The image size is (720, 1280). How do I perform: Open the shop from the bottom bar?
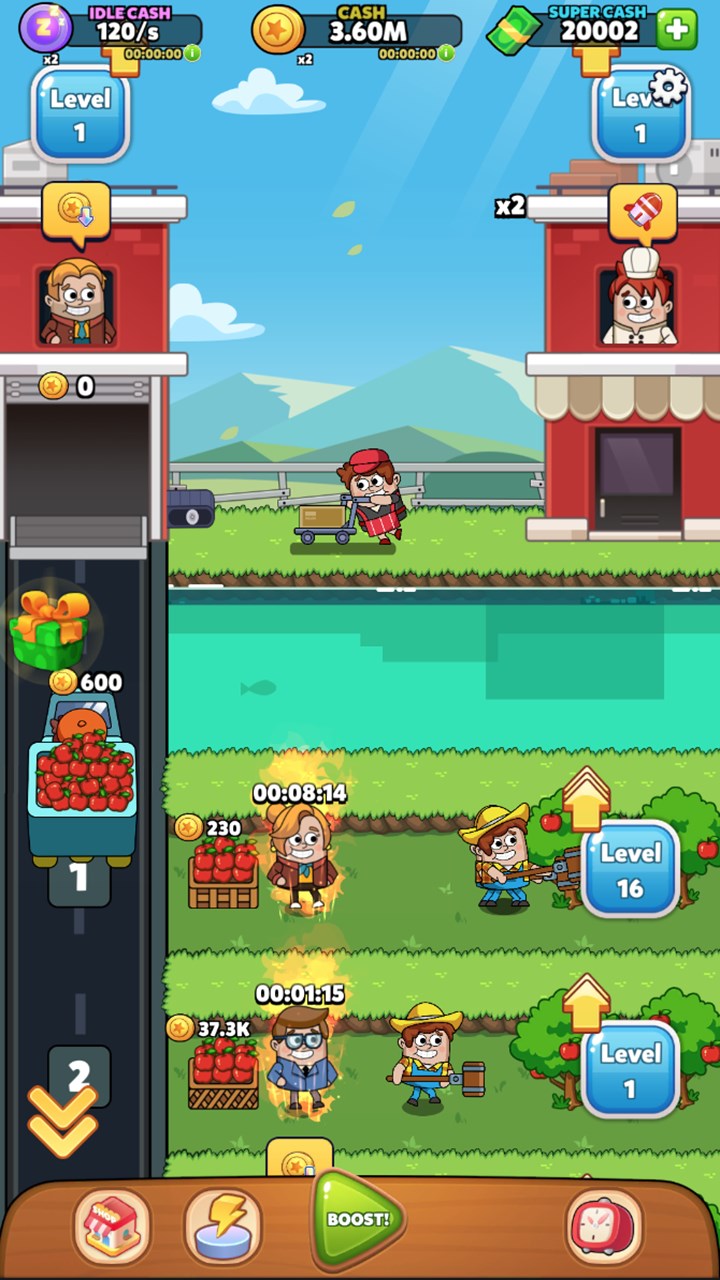pos(112,1226)
